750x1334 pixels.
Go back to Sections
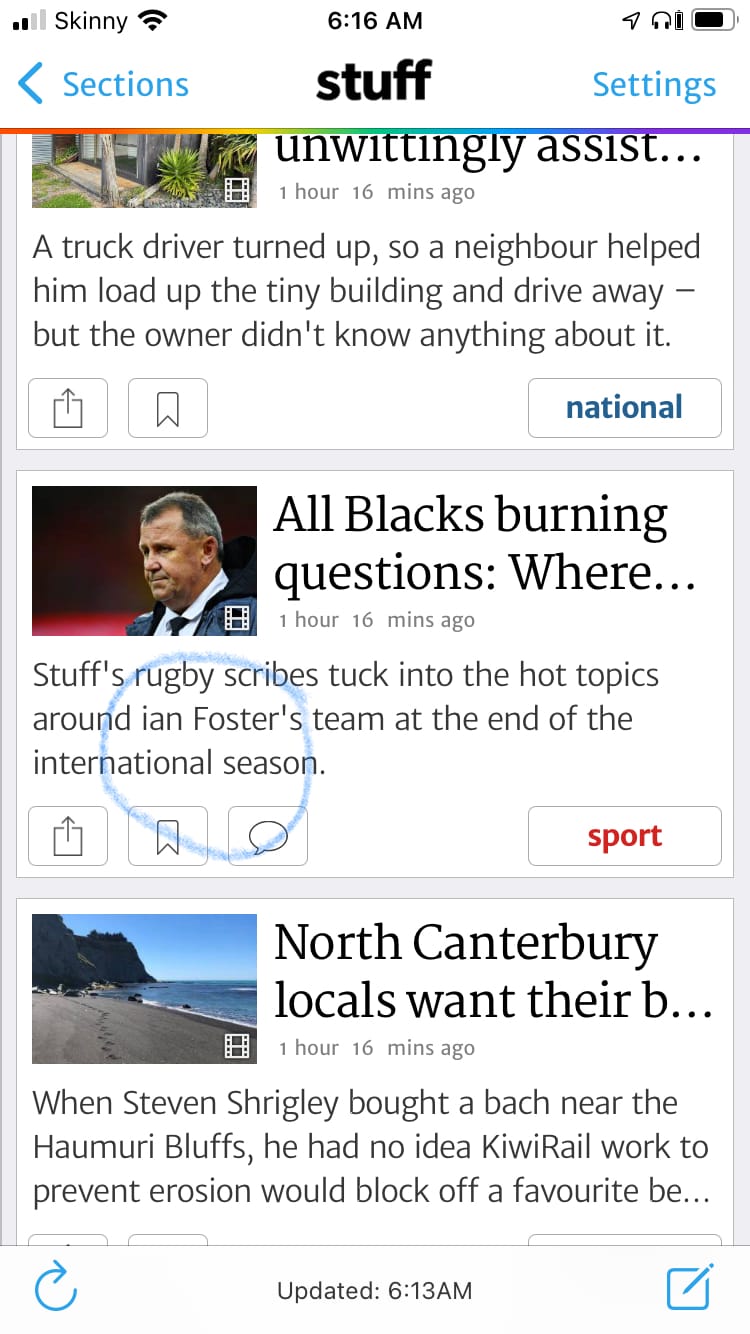[x=104, y=85]
